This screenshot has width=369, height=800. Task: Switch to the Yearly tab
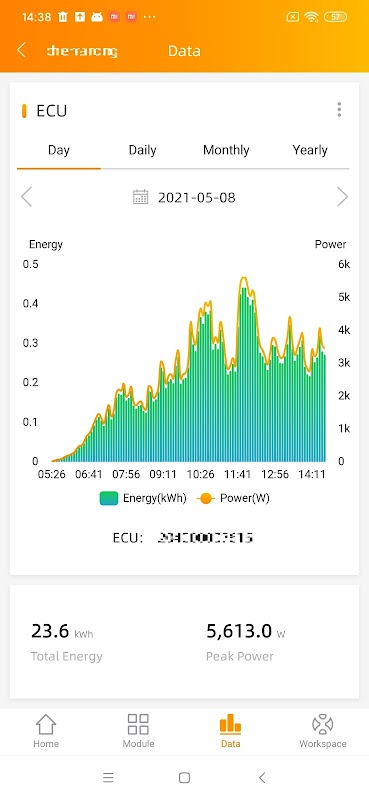click(310, 151)
